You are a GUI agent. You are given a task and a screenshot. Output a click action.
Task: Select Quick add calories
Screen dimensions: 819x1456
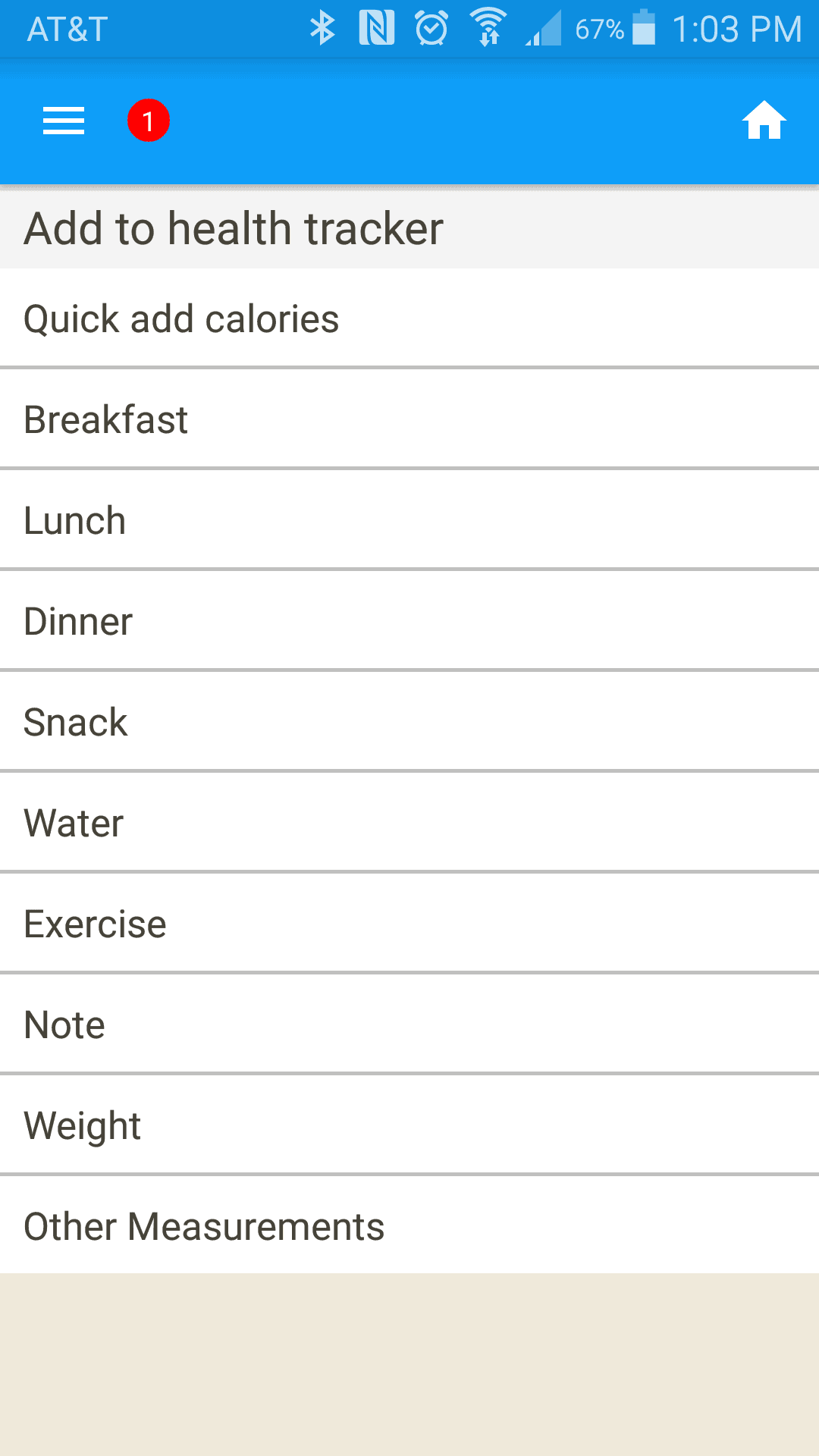[409, 318]
